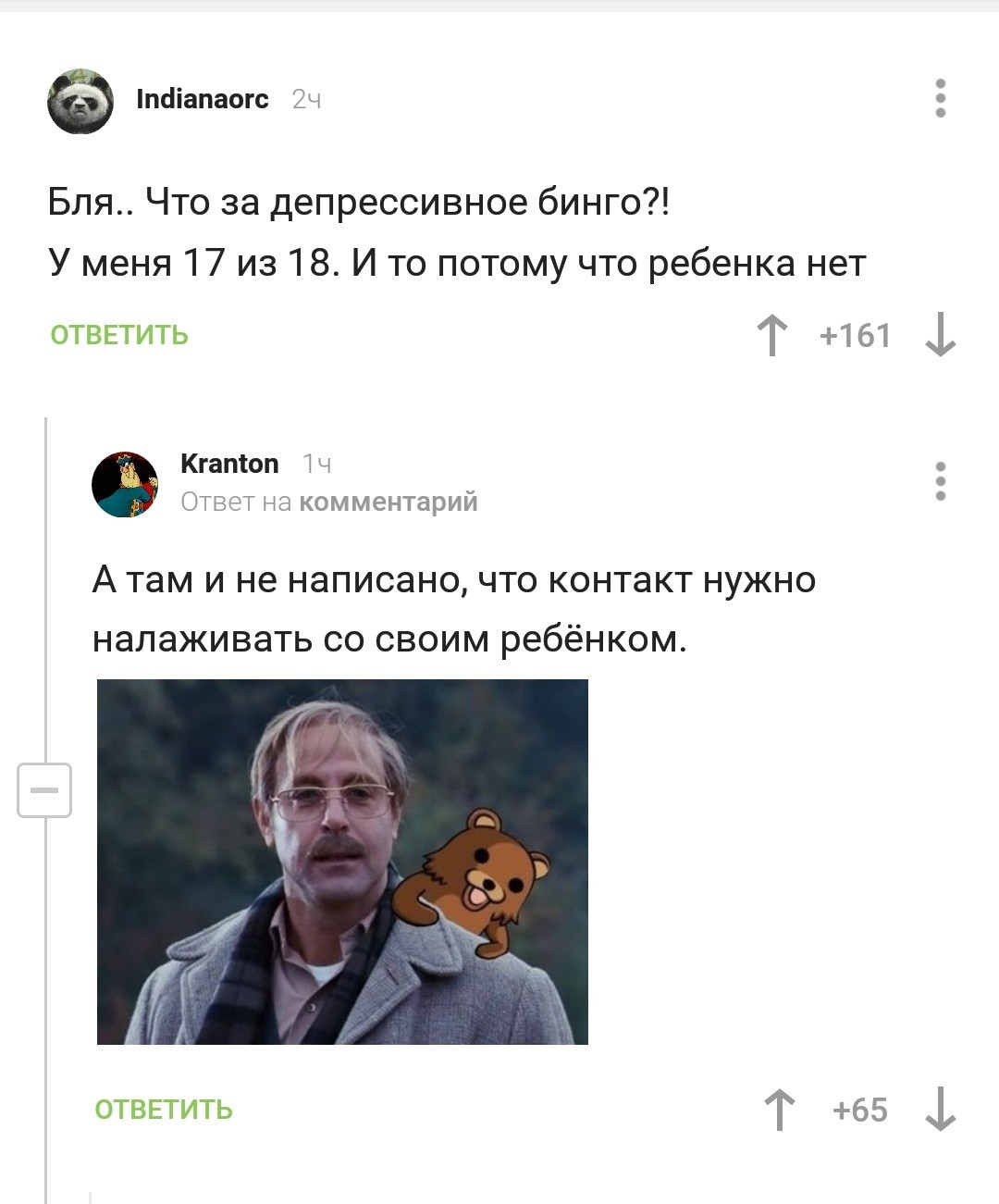Go to the parent comment via 'комментарий' link

click(388, 502)
